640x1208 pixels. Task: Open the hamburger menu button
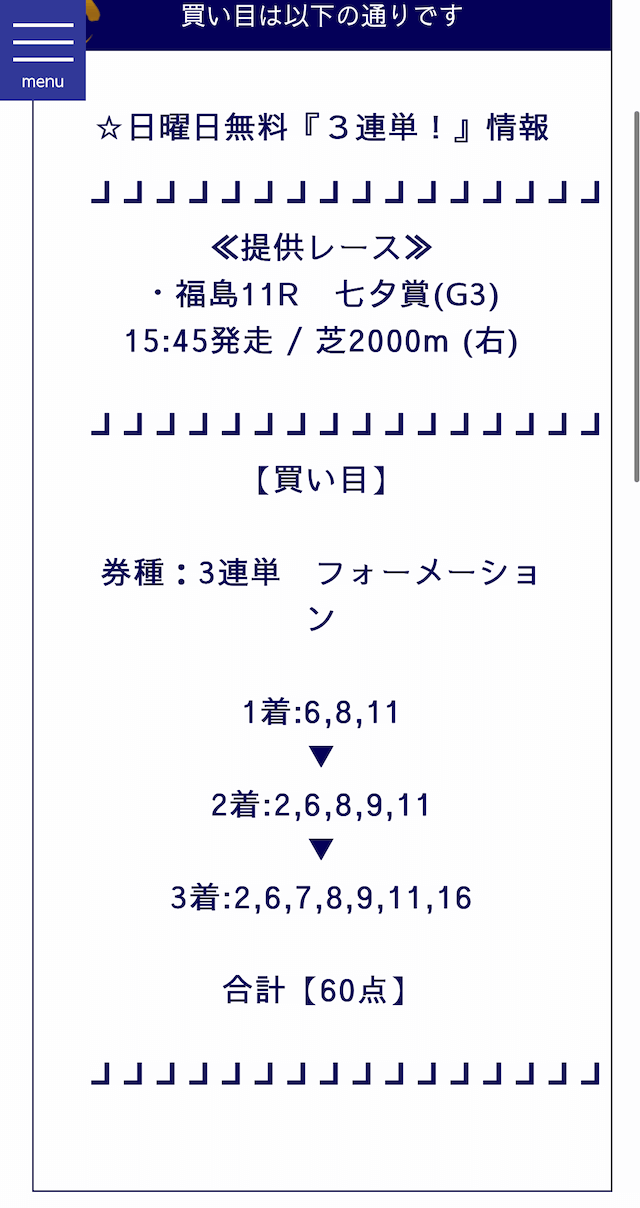42,50
